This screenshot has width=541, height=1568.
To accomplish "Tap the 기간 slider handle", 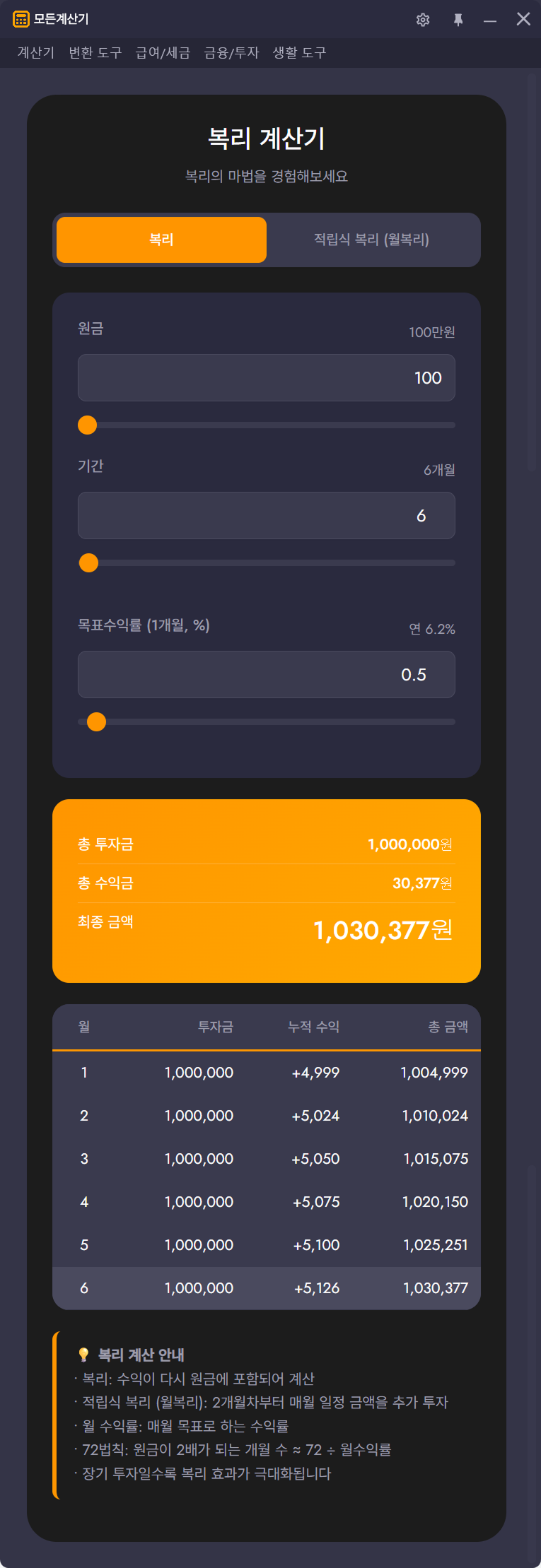I will (88, 562).
